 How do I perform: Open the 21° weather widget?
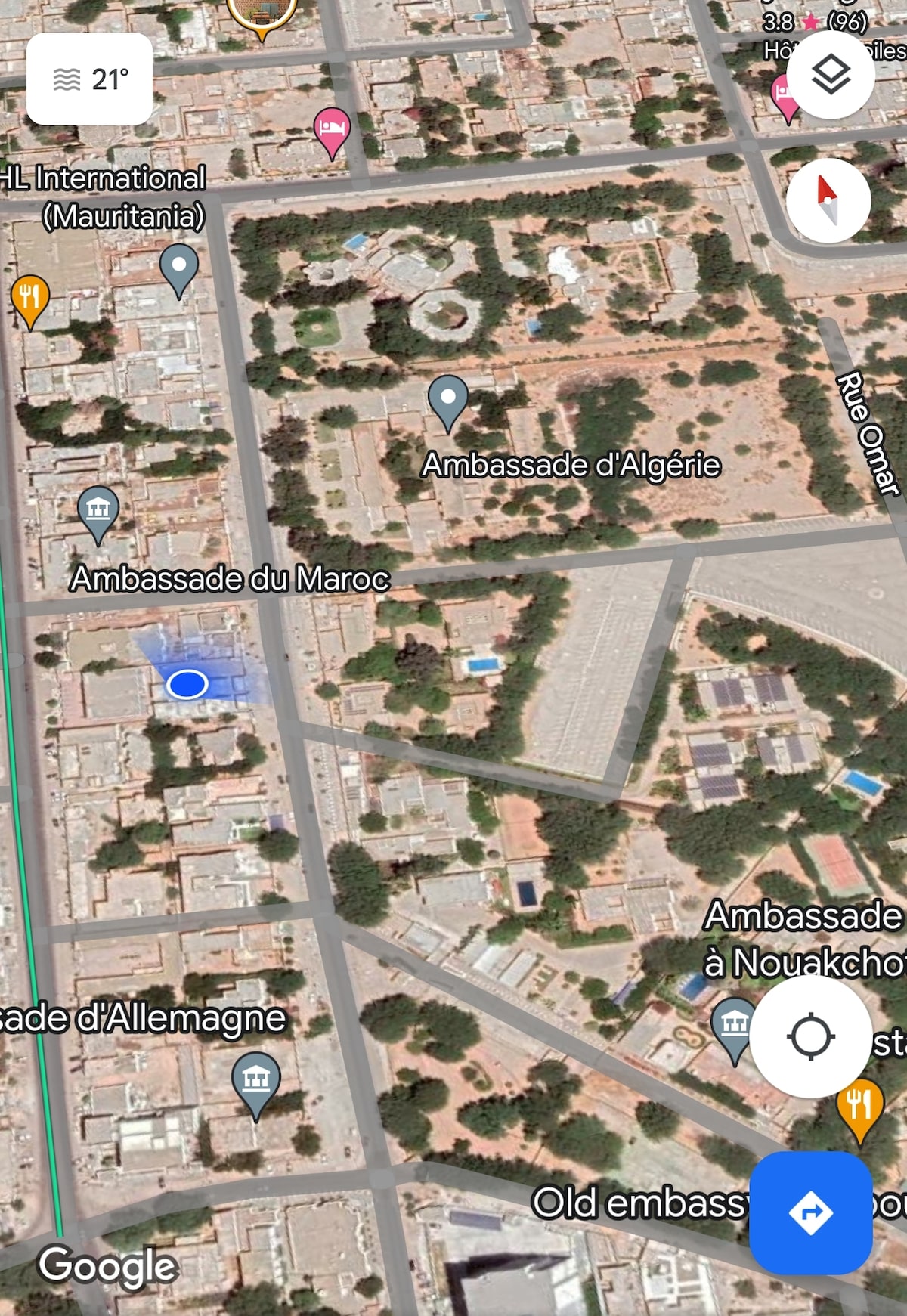(90, 79)
